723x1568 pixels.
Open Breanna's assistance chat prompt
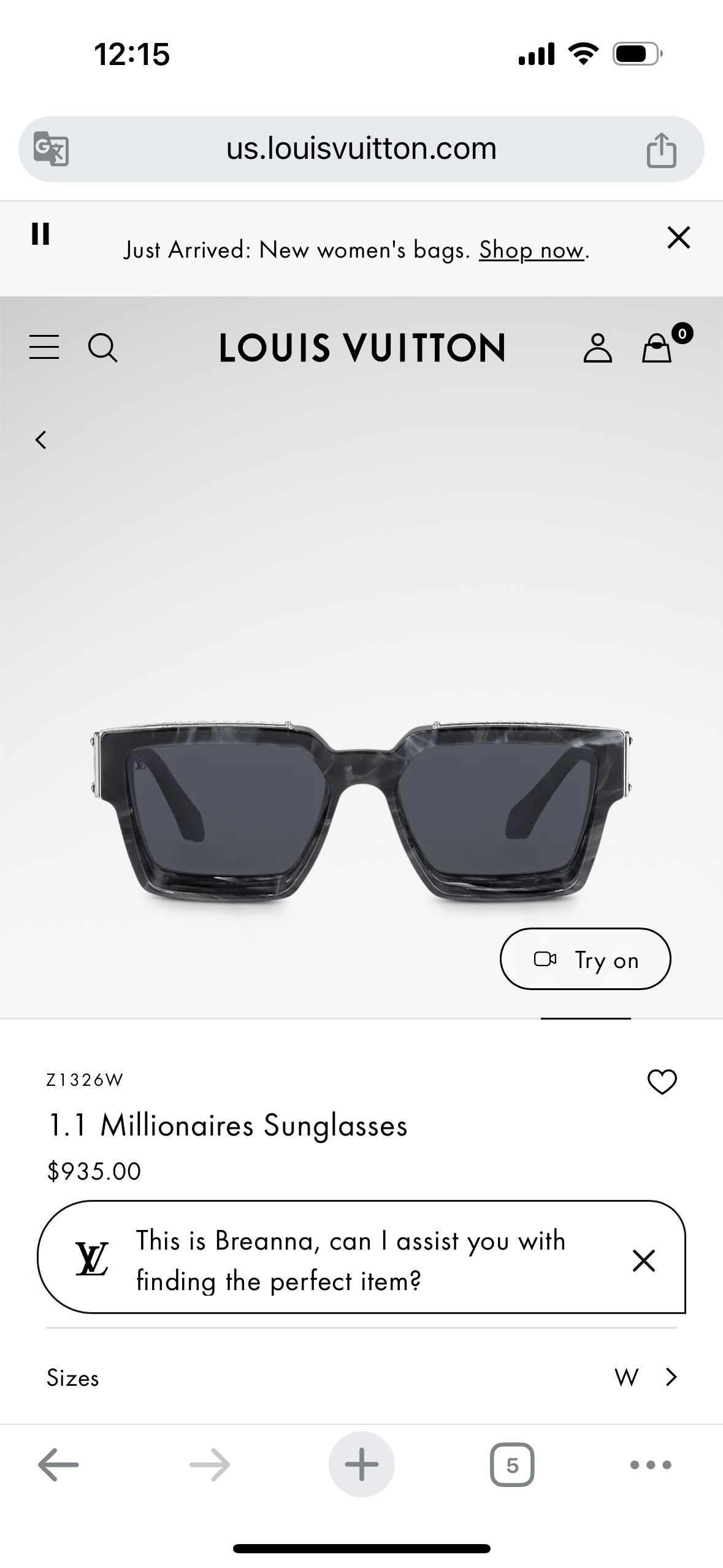point(350,1261)
